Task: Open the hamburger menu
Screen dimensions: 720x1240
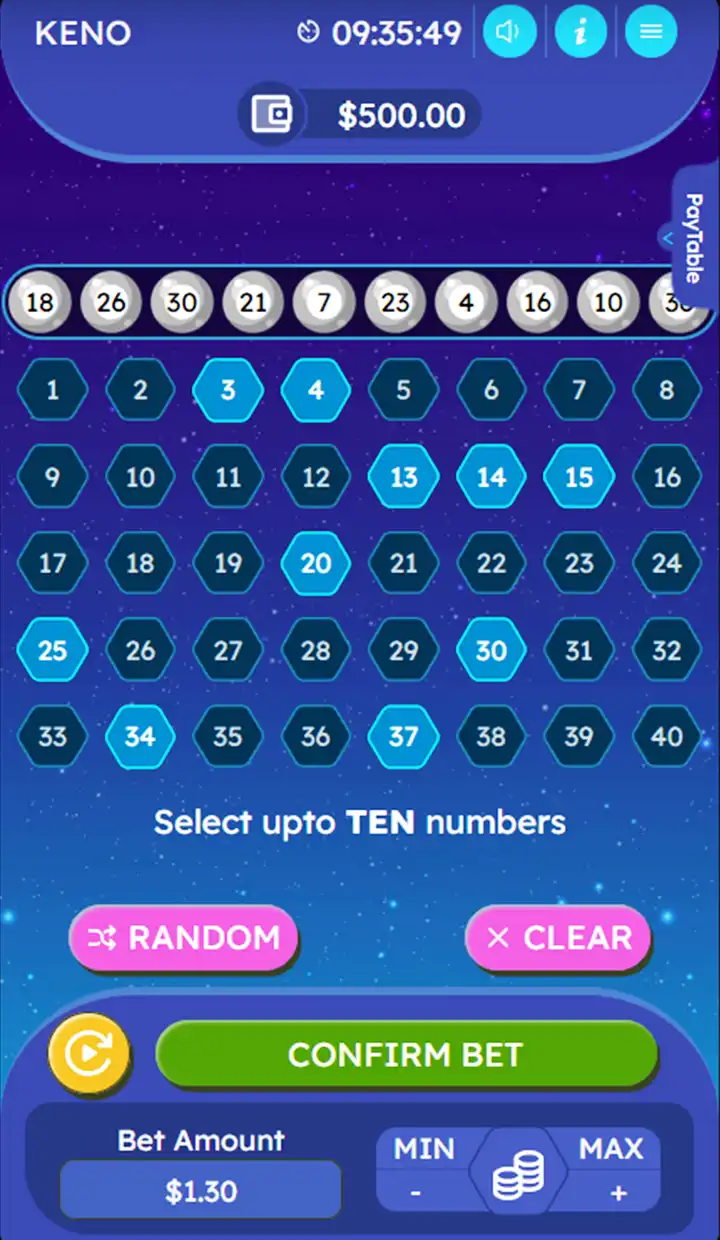Action: click(651, 32)
